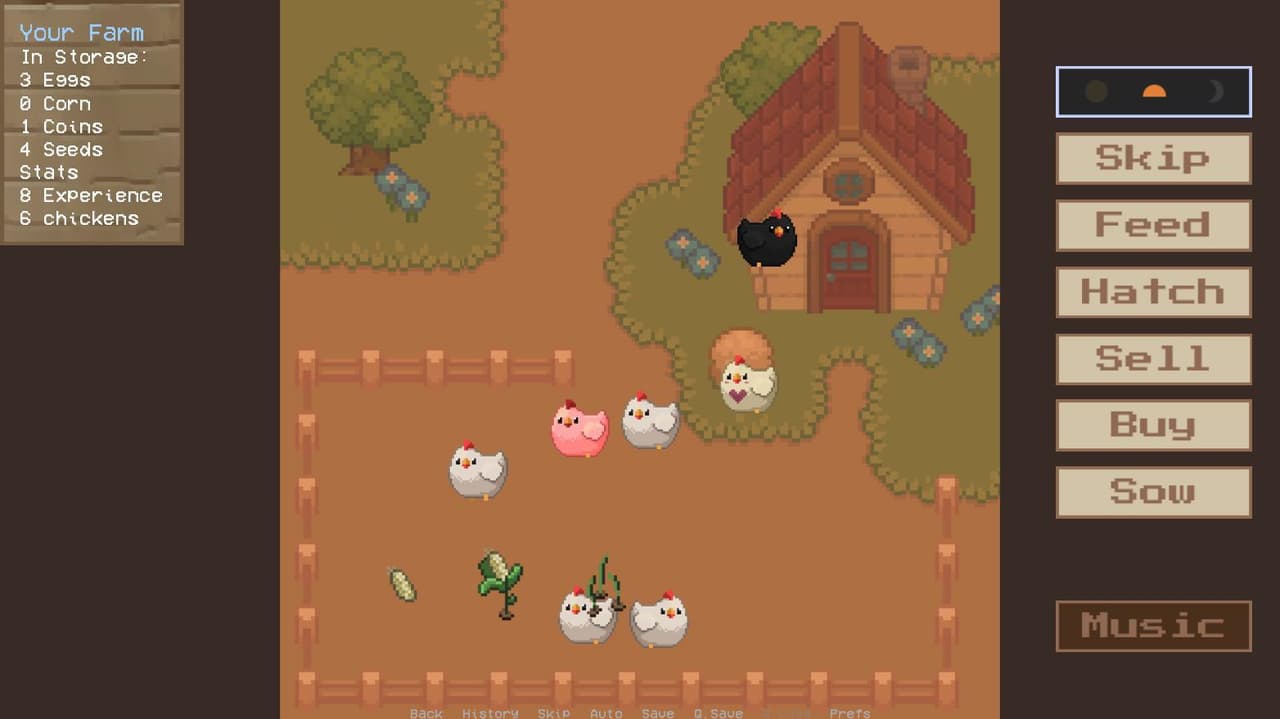Image resolution: width=1280 pixels, height=719 pixels.
Task: Tap Skip in the bottom quick menu
Action: 554,713
